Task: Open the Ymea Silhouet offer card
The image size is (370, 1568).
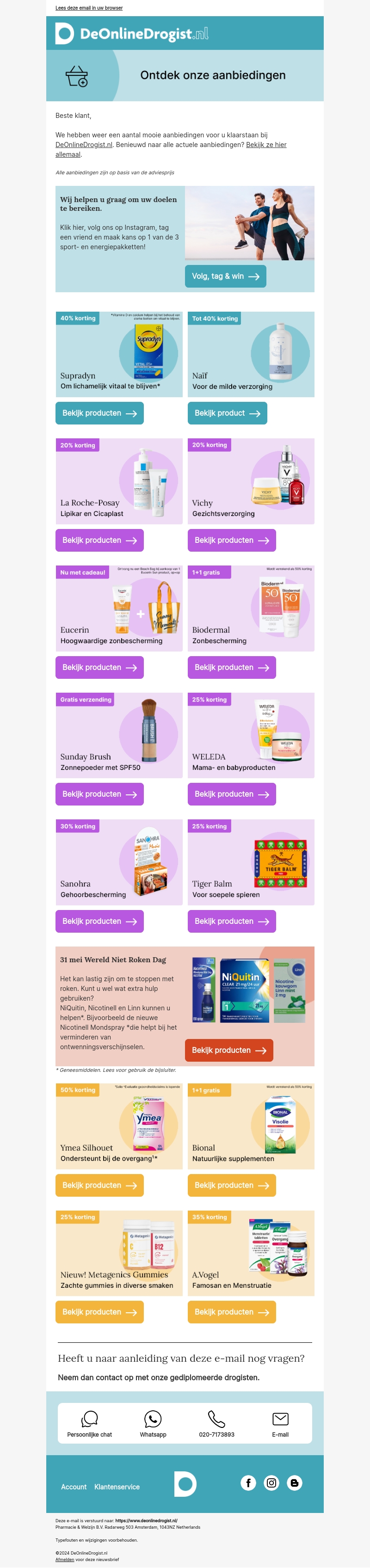Action: tap(119, 1126)
